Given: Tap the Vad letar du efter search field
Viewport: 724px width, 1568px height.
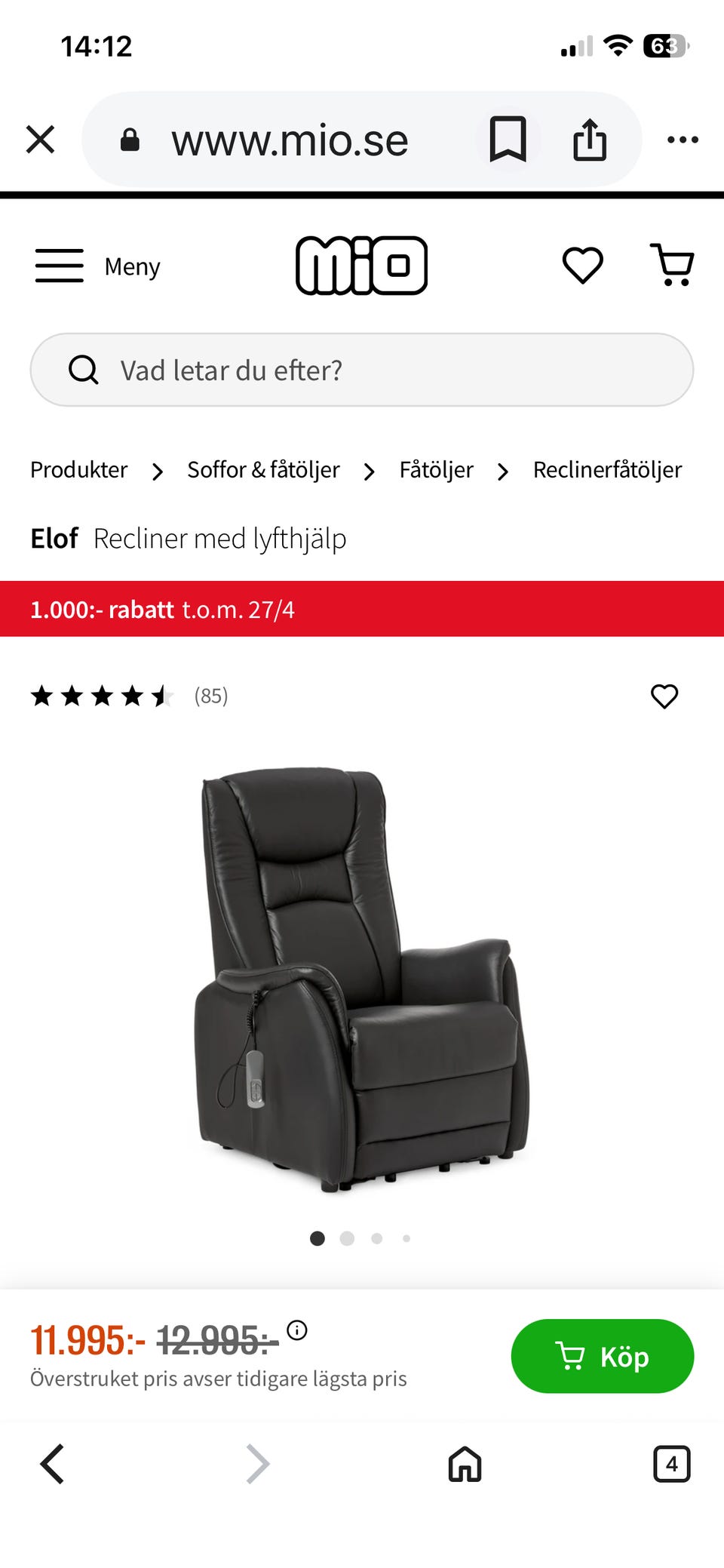Looking at the screenshot, I should [x=362, y=370].
